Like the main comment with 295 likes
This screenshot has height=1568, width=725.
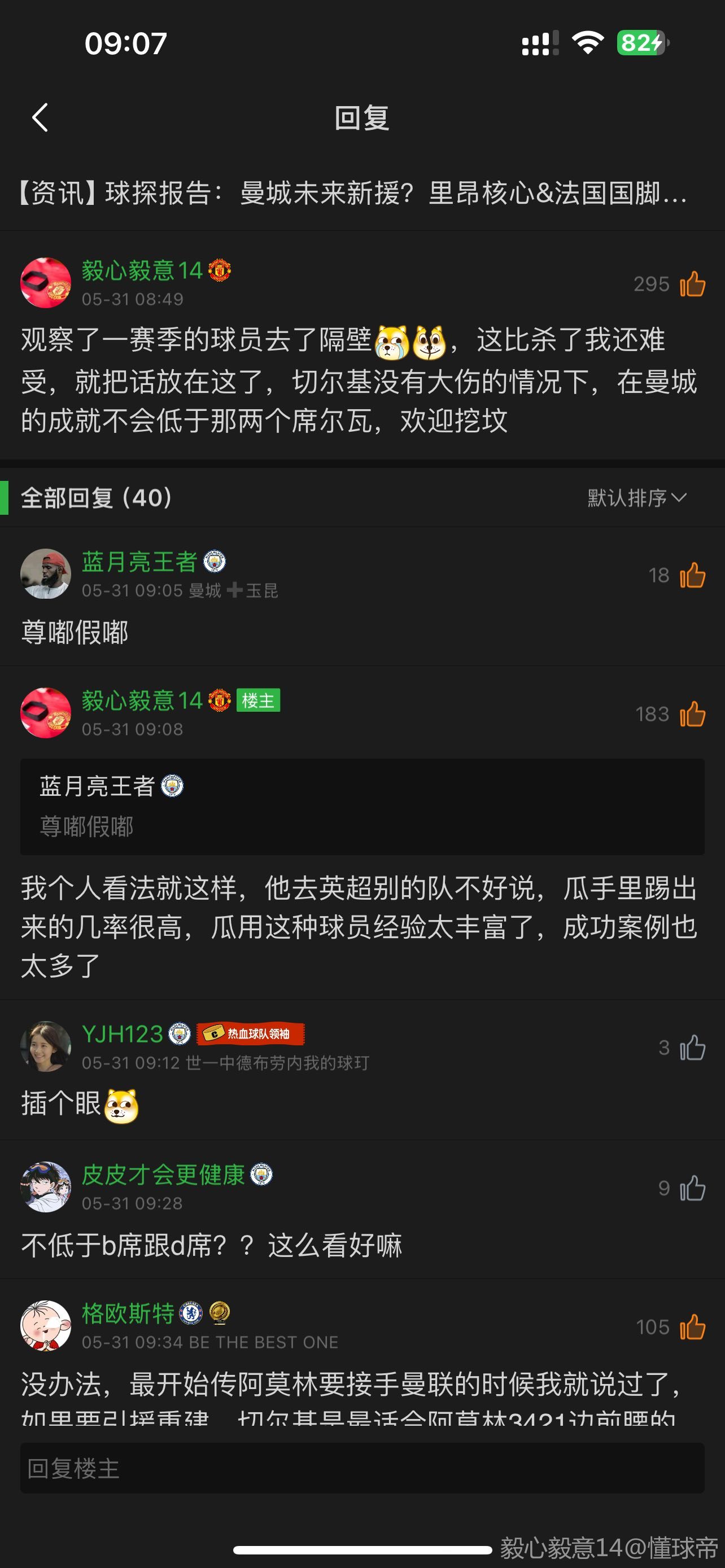[x=692, y=284]
